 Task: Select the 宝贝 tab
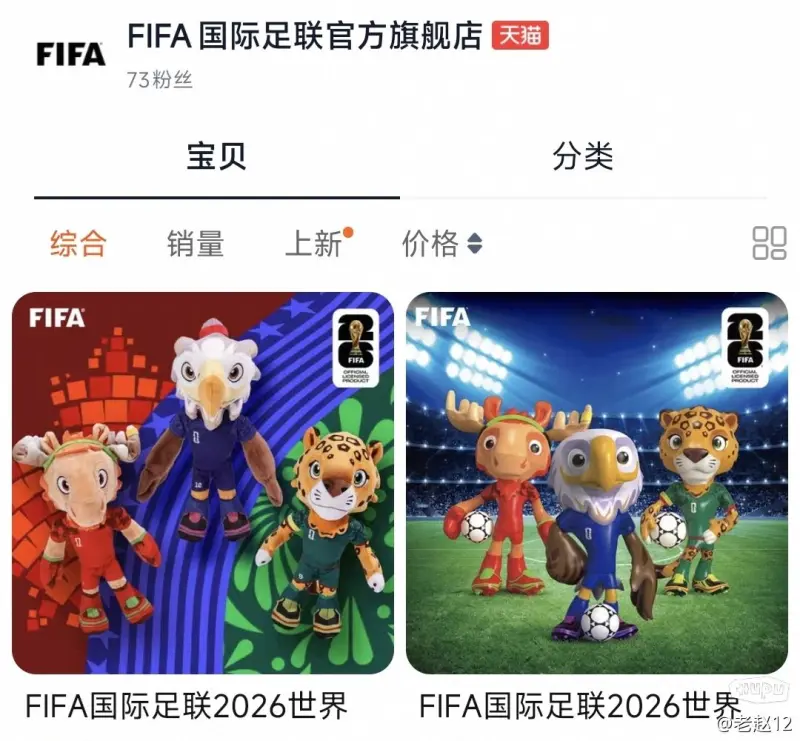pos(216,157)
